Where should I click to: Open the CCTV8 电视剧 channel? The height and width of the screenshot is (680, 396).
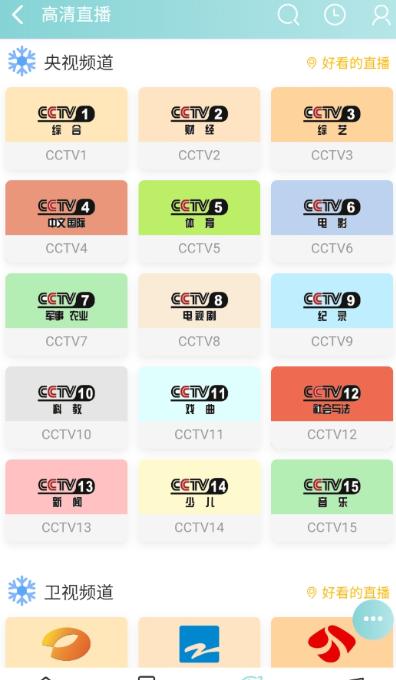point(199,314)
